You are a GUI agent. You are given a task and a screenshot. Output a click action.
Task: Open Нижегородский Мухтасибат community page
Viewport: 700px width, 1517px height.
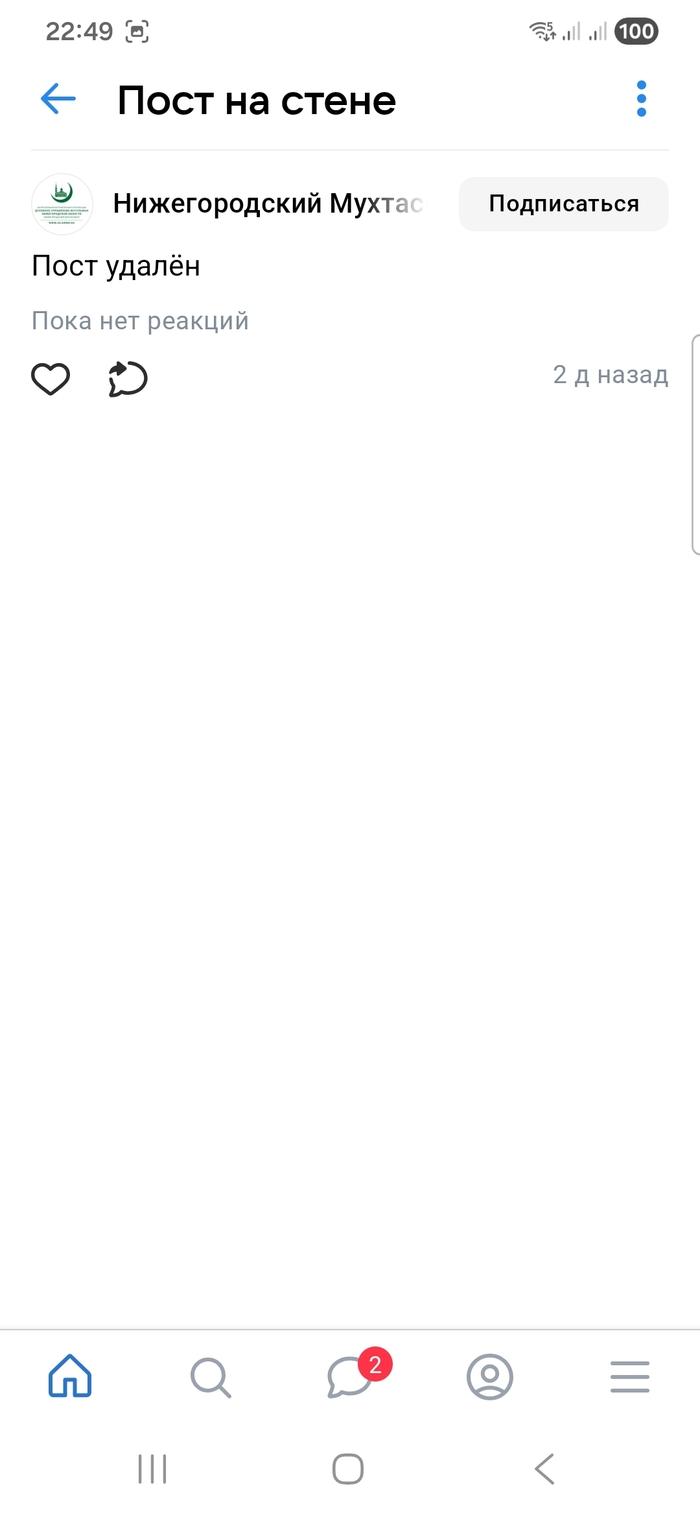(x=267, y=204)
